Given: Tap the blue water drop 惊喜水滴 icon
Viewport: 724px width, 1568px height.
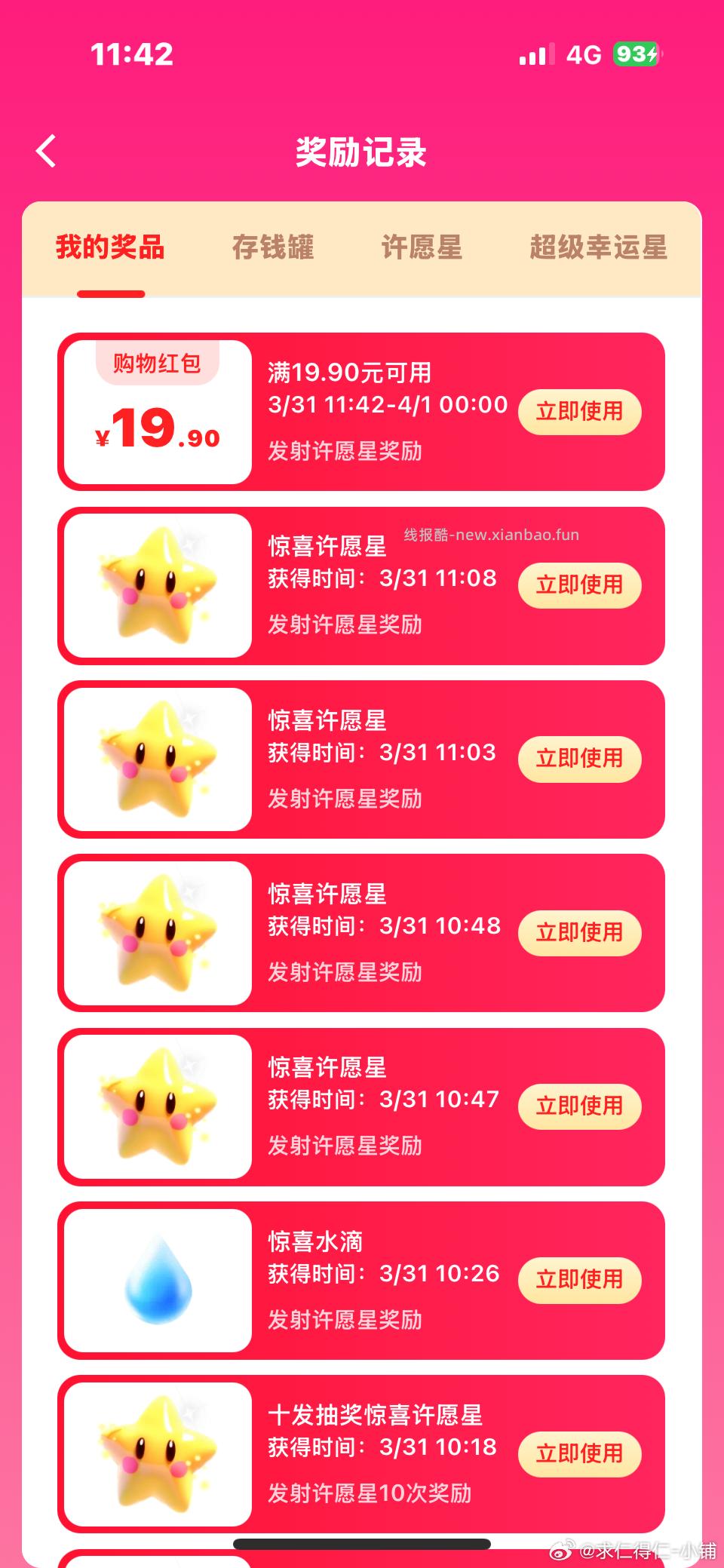Looking at the screenshot, I should click(156, 1281).
